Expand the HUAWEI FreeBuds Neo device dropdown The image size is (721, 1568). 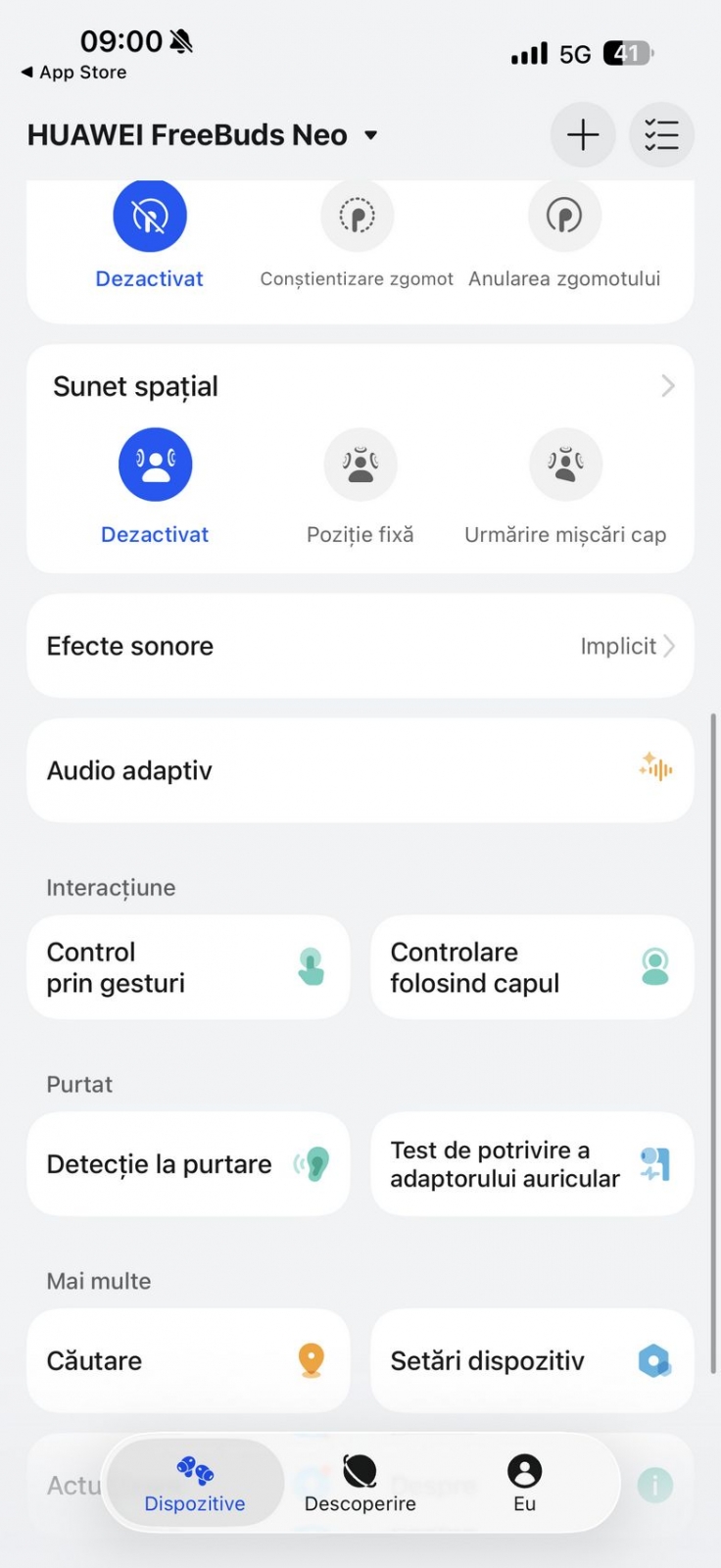370,135
